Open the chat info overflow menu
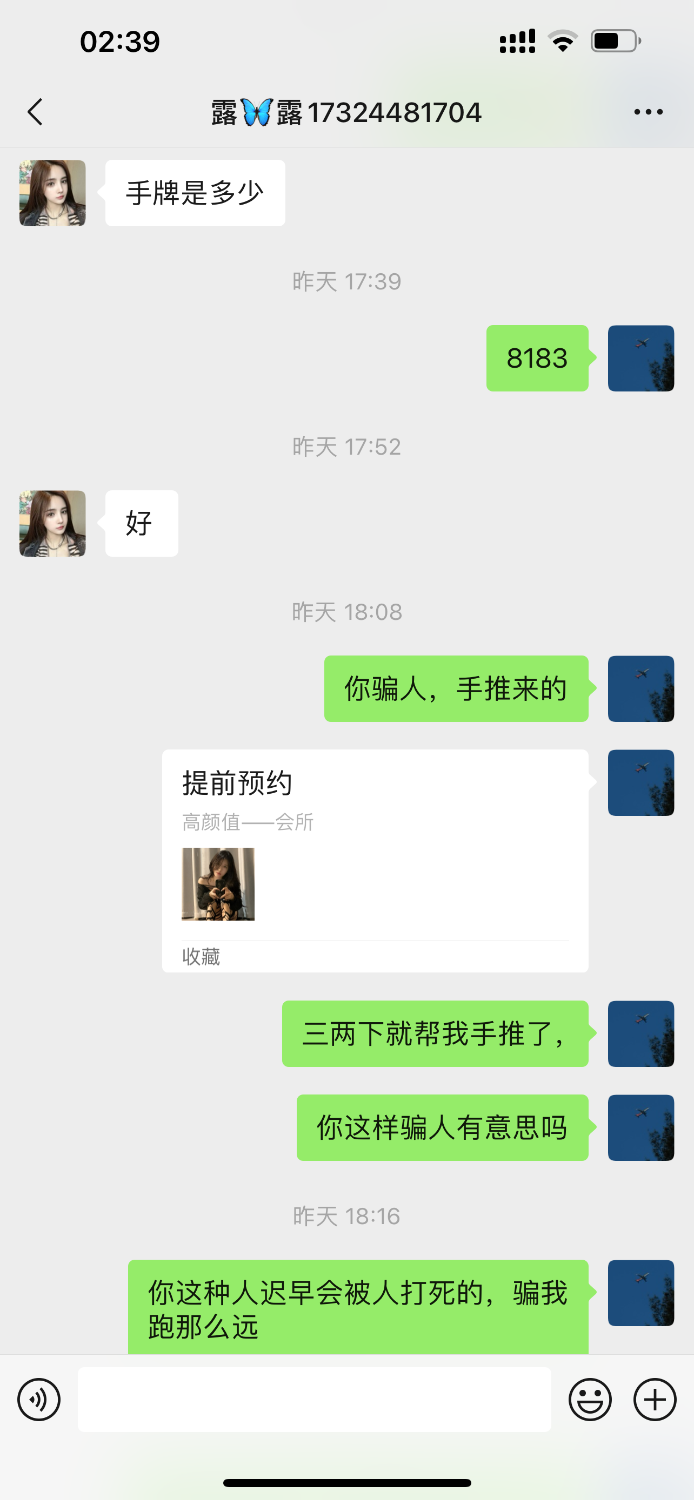694x1500 pixels. (648, 112)
